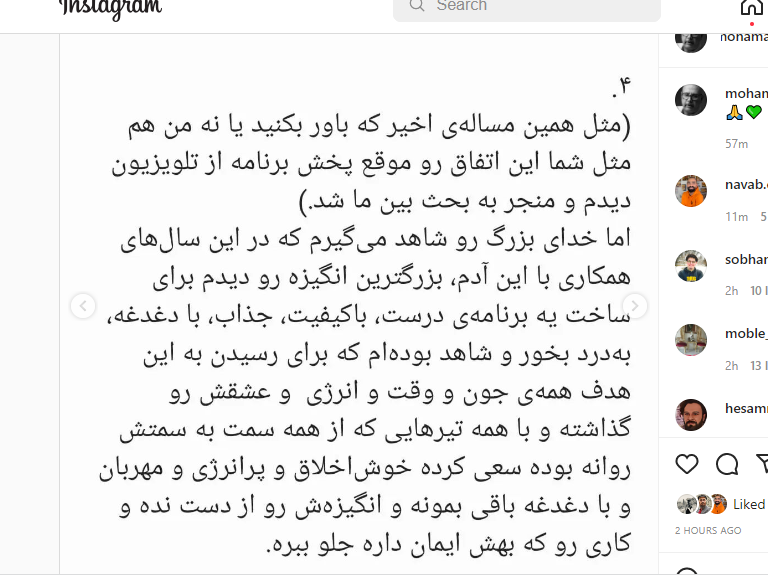Open the comment bubble icon
Screen dimensions: 768x576
tap(727, 464)
